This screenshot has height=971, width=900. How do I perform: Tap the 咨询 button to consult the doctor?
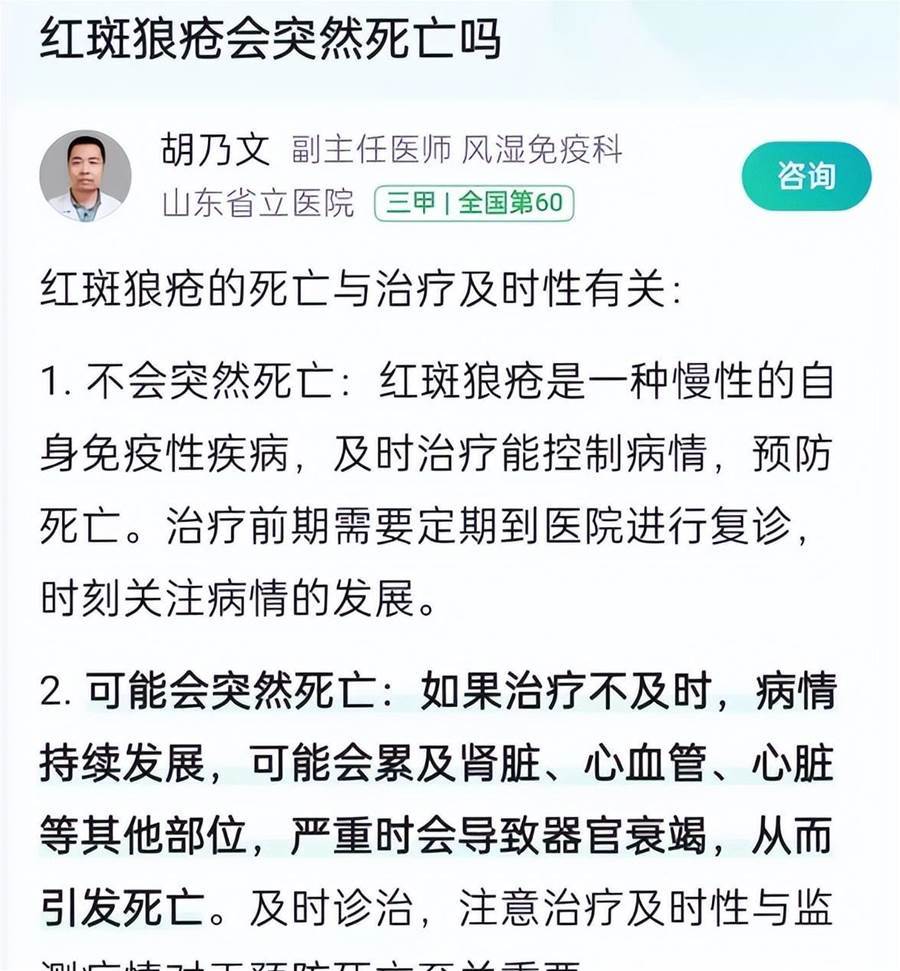coord(806,176)
